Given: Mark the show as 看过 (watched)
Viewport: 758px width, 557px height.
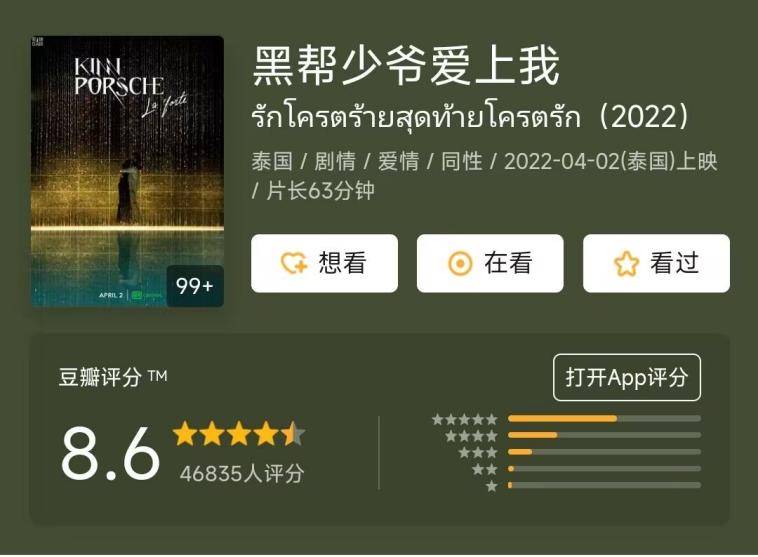Looking at the screenshot, I should 656,264.
